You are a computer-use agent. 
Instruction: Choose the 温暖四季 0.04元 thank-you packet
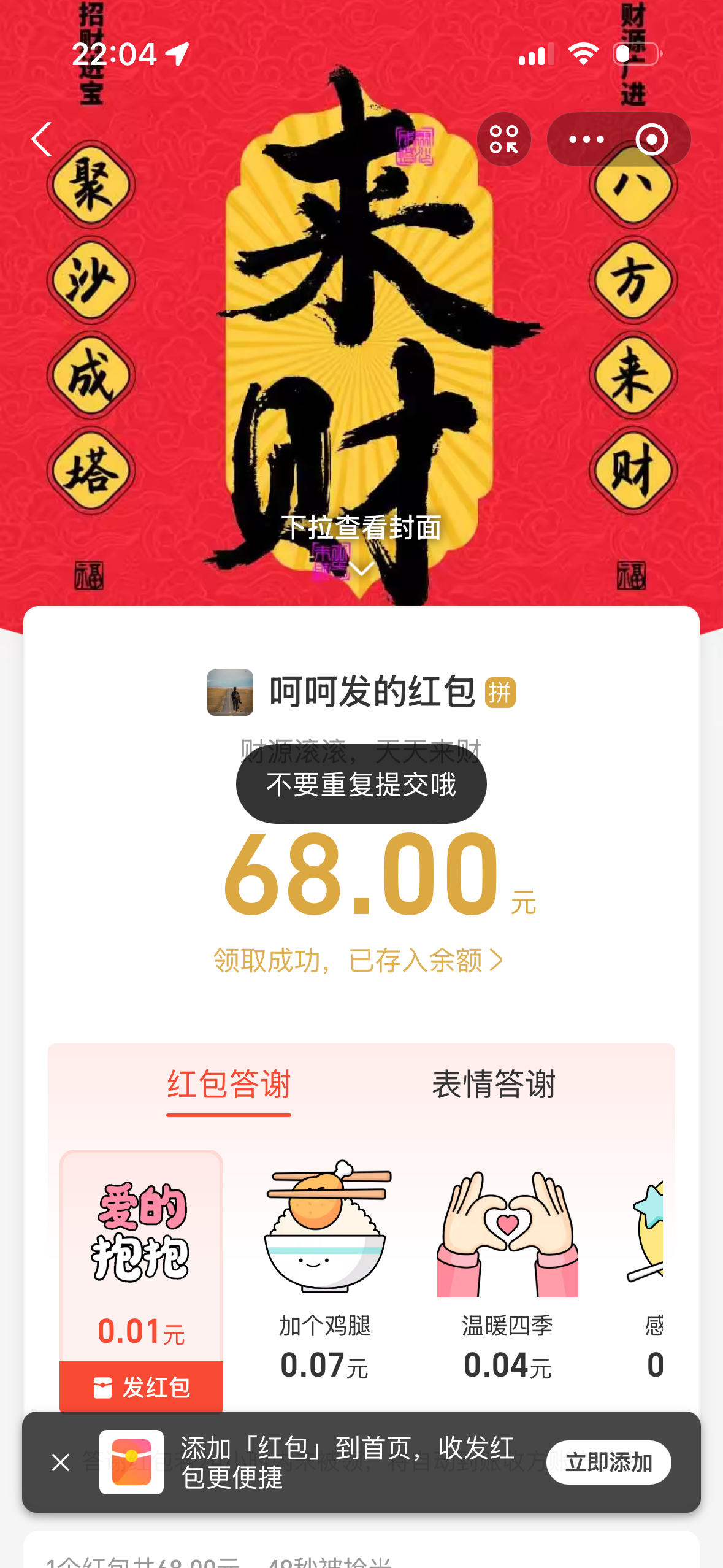click(507, 1264)
